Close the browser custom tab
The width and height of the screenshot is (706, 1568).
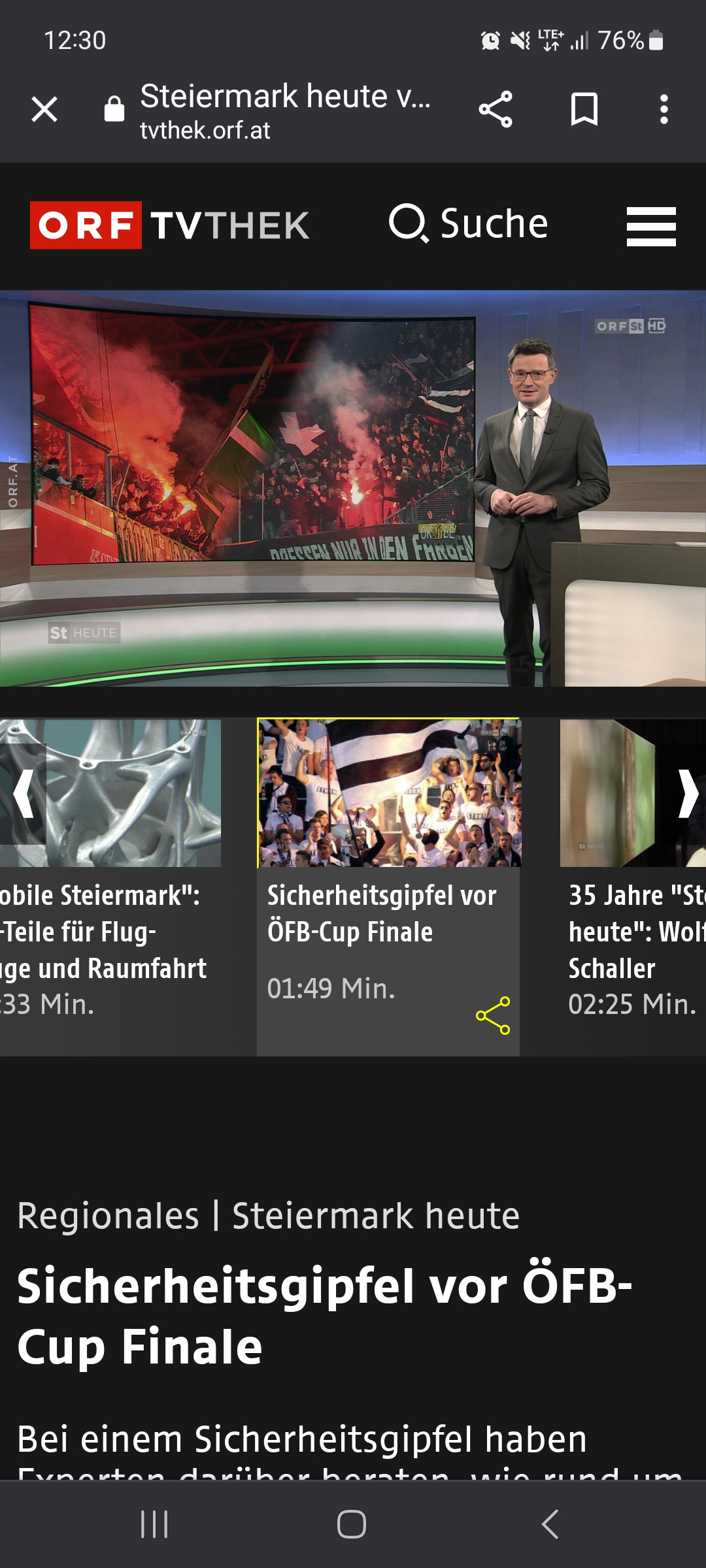coord(44,109)
